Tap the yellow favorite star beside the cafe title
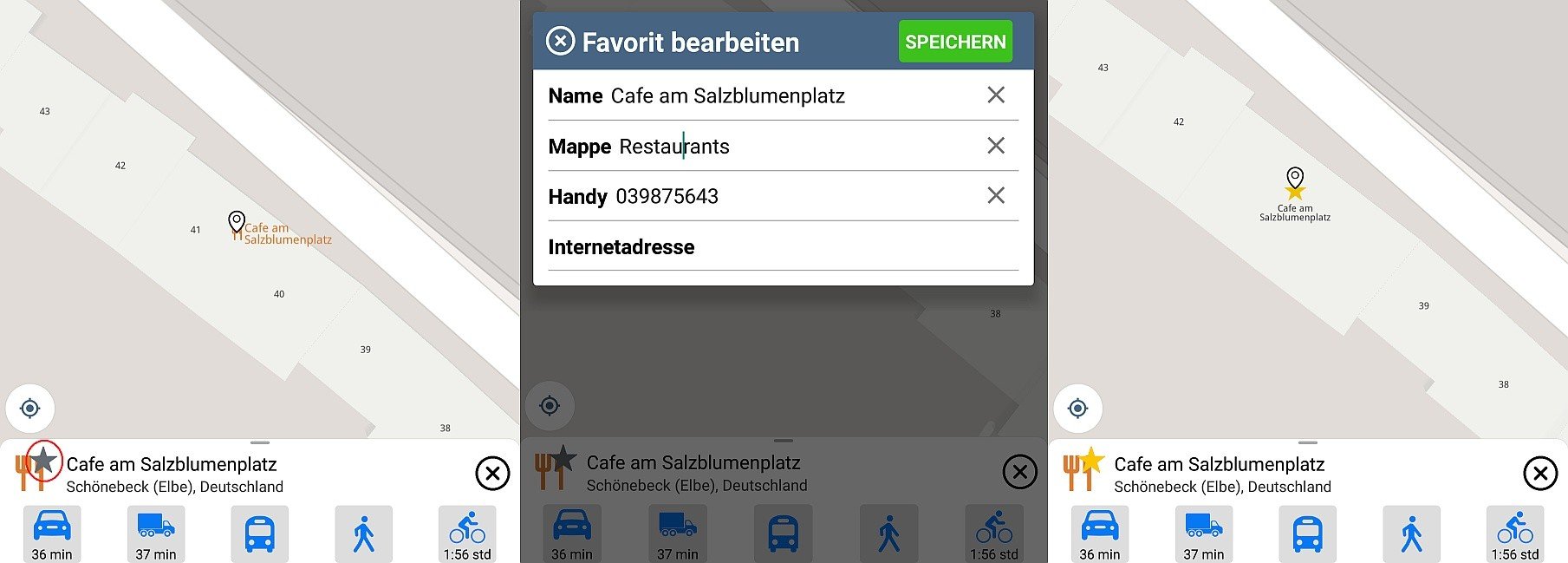Viewport: 1568px width, 563px height. (1091, 461)
